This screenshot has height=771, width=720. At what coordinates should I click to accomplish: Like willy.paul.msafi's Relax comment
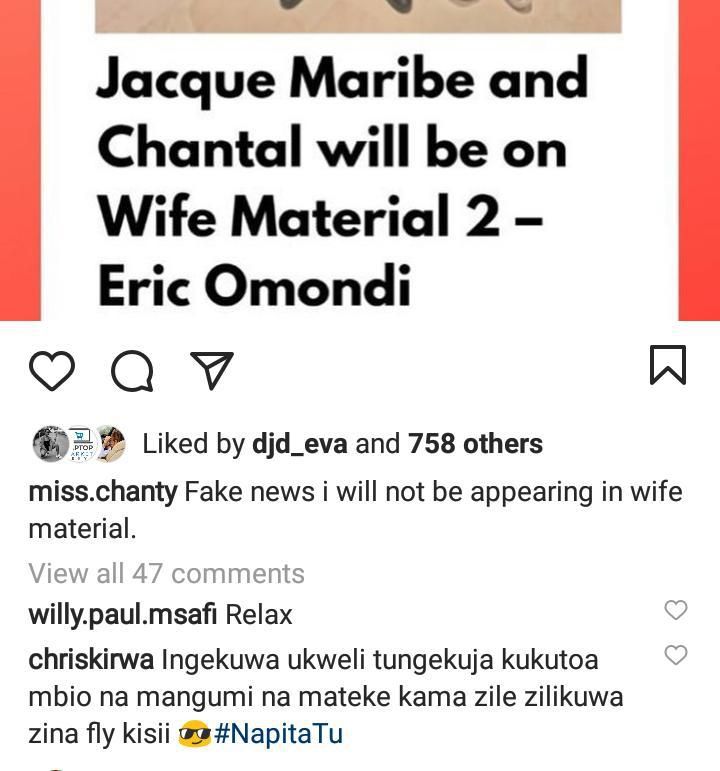coord(676,610)
